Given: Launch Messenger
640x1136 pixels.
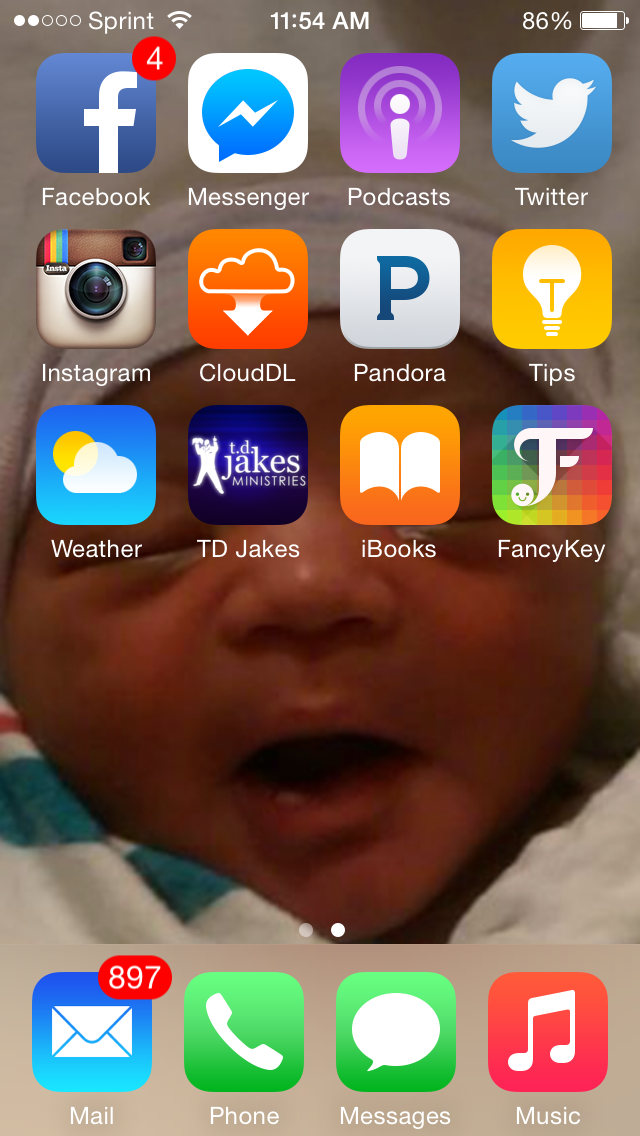Looking at the screenshot, I should tap(248, 114).
